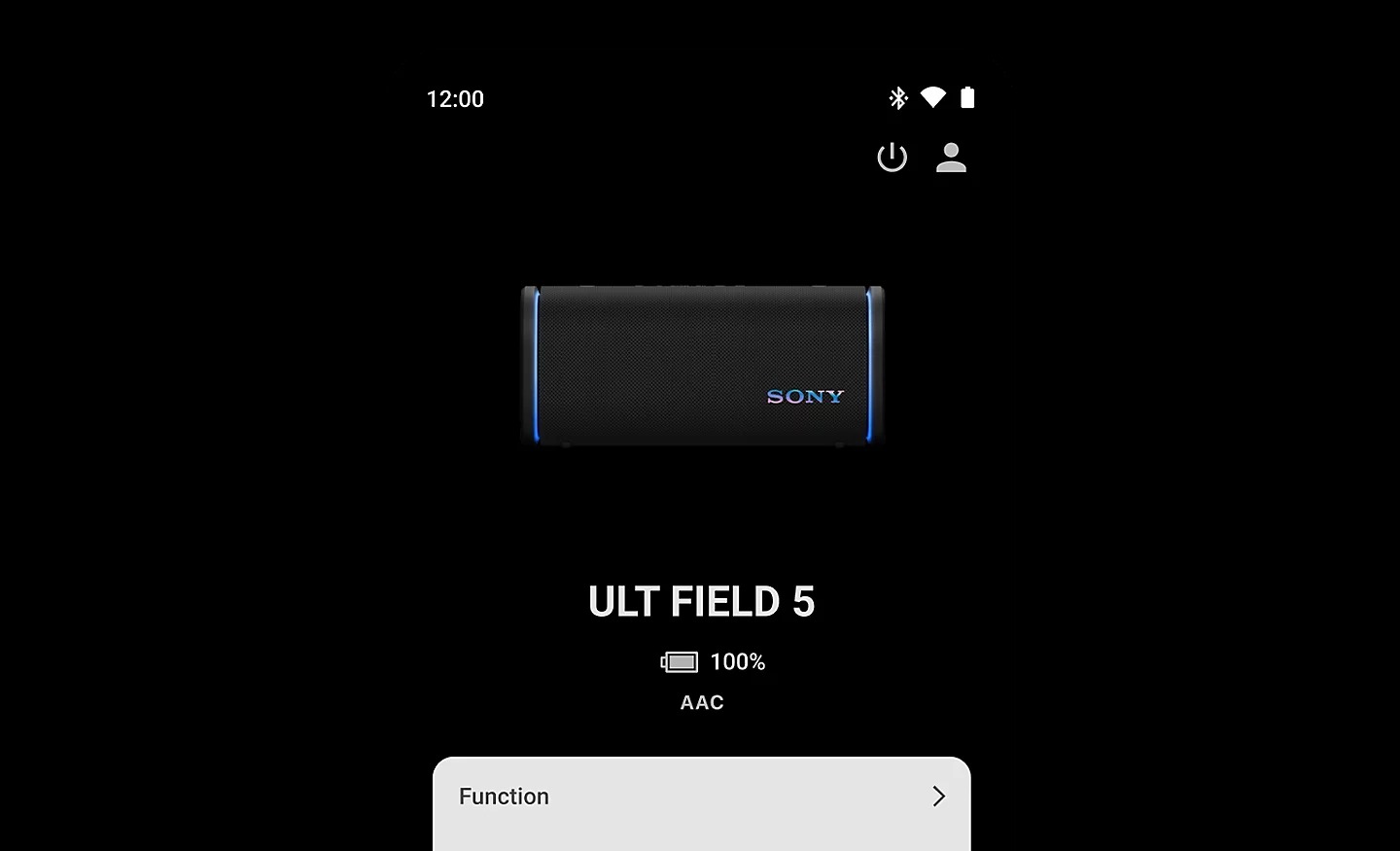This screenshot has height=851, width=1400.
Task: Open the account profile icon
Action: (951, 158)
